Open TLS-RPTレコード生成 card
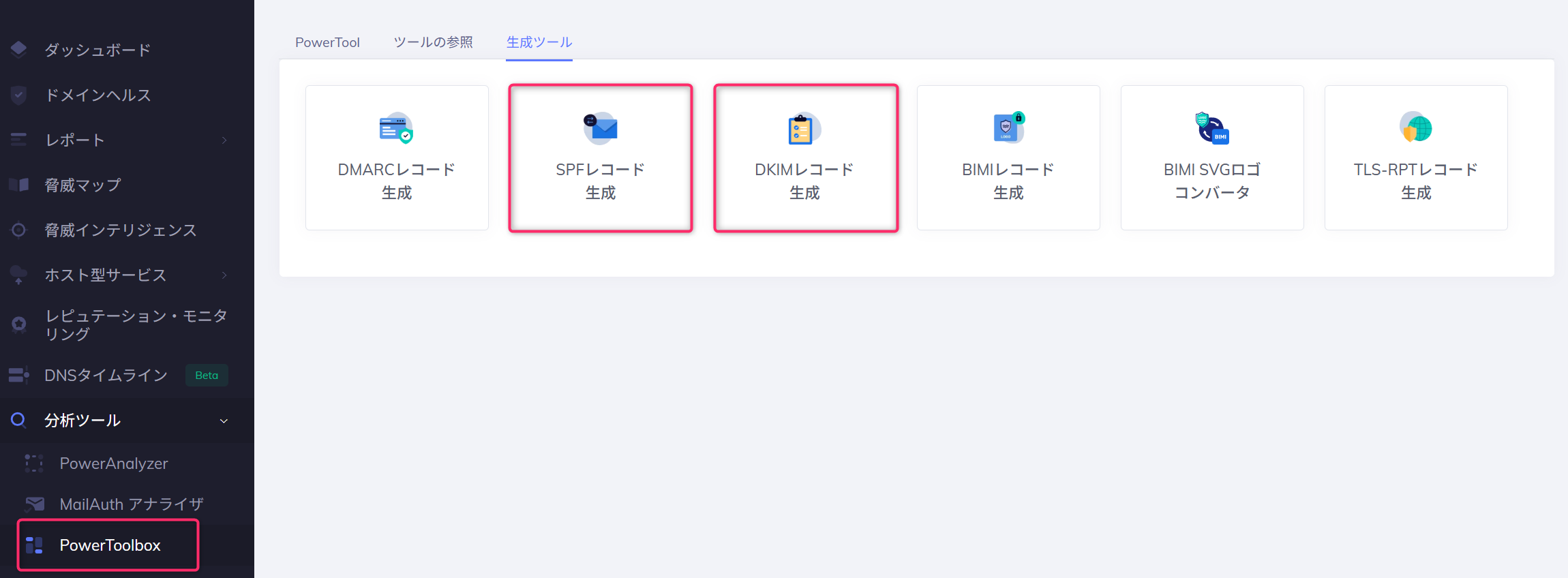Screen dimensions: 1568x578 (x=1416, y=157)
